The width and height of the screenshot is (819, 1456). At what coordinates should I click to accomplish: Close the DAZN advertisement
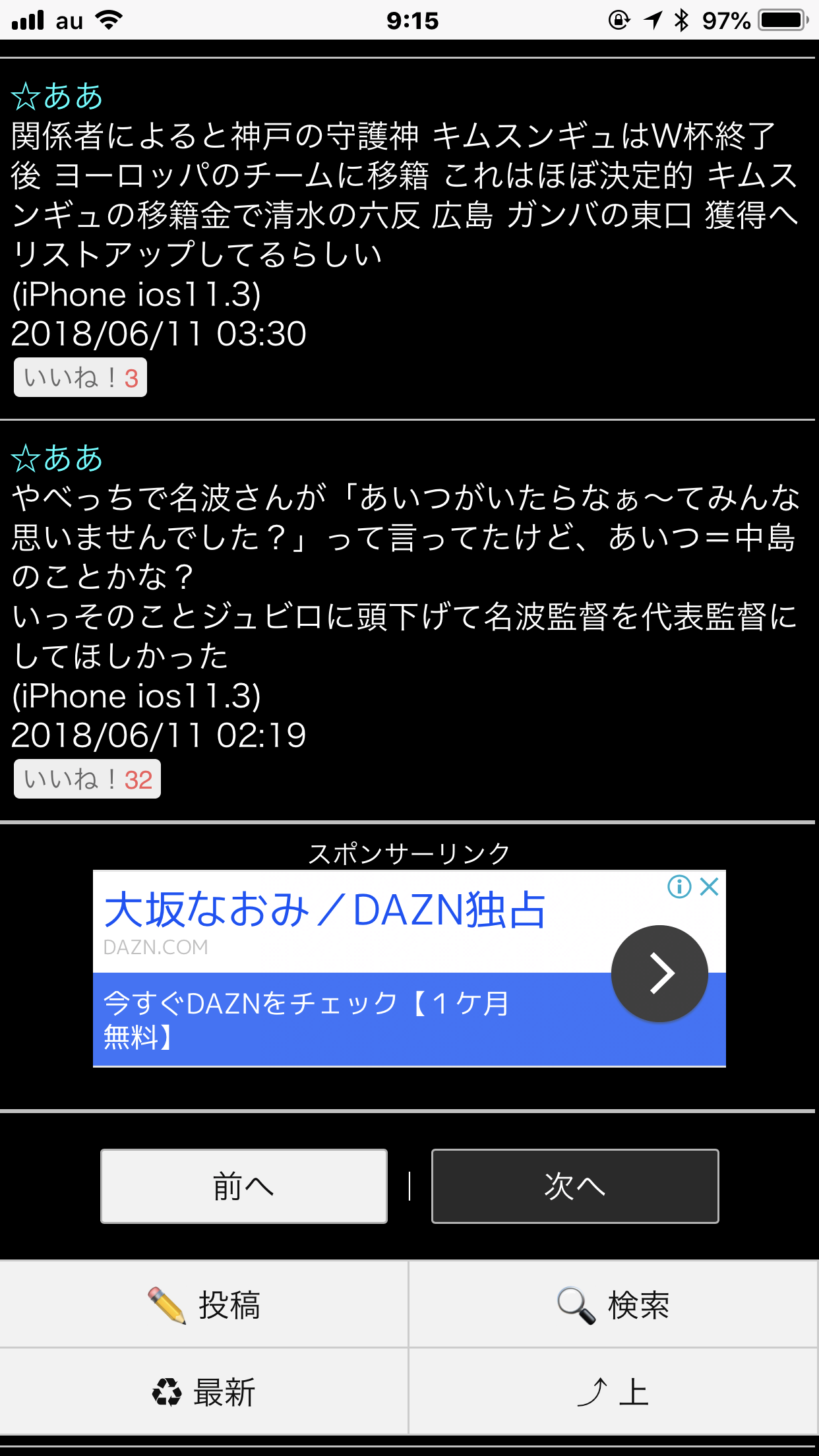click(x=710, y=886)
